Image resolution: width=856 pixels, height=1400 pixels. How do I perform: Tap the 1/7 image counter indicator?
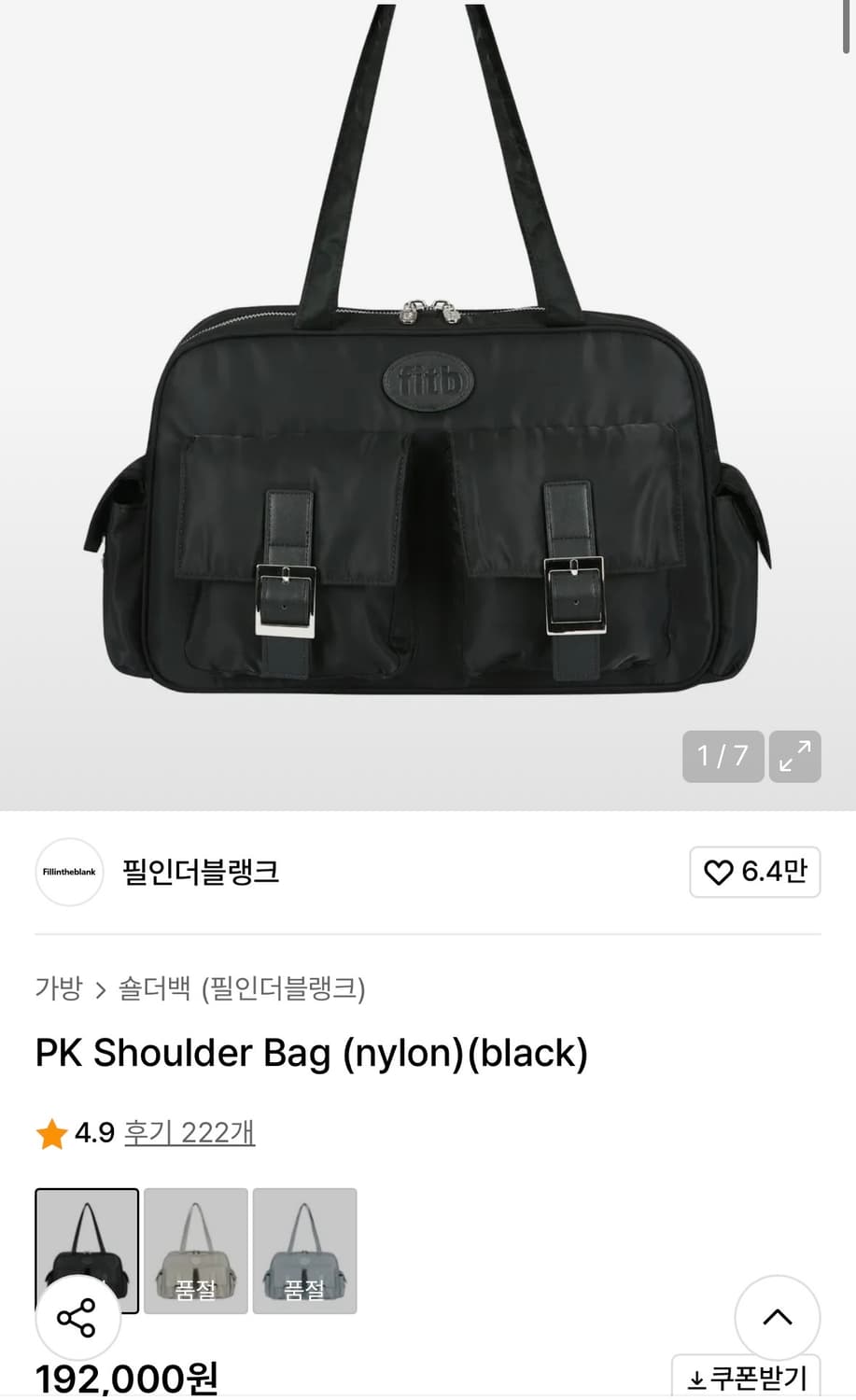[x=722, y=756]
